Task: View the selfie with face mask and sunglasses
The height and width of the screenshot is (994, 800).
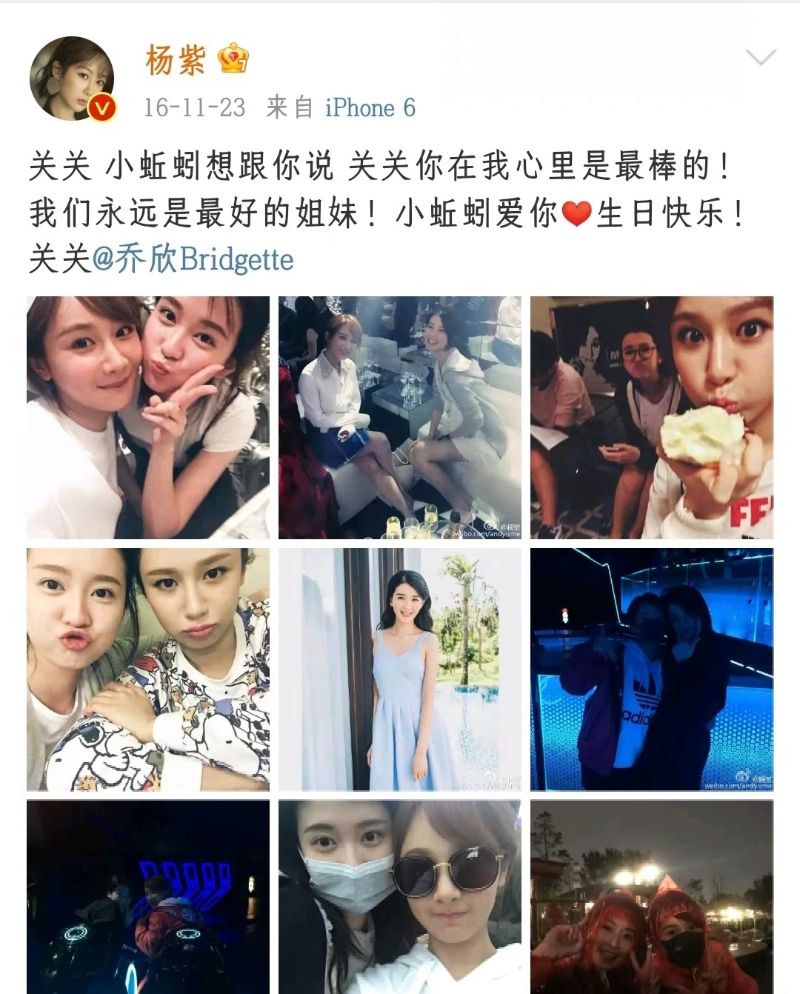Action: click(x=400, y=896)
